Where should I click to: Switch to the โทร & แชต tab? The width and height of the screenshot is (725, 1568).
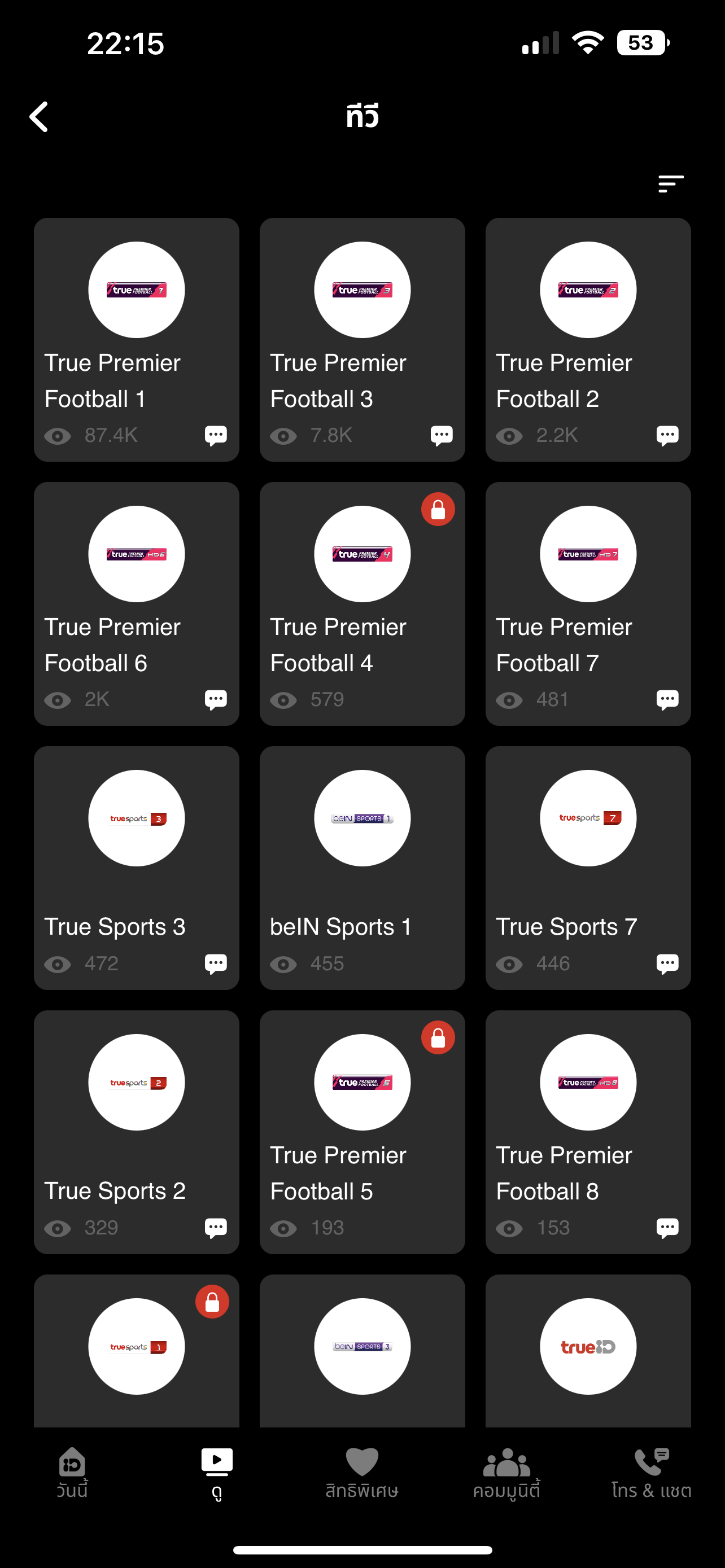tap(652, 1472)
